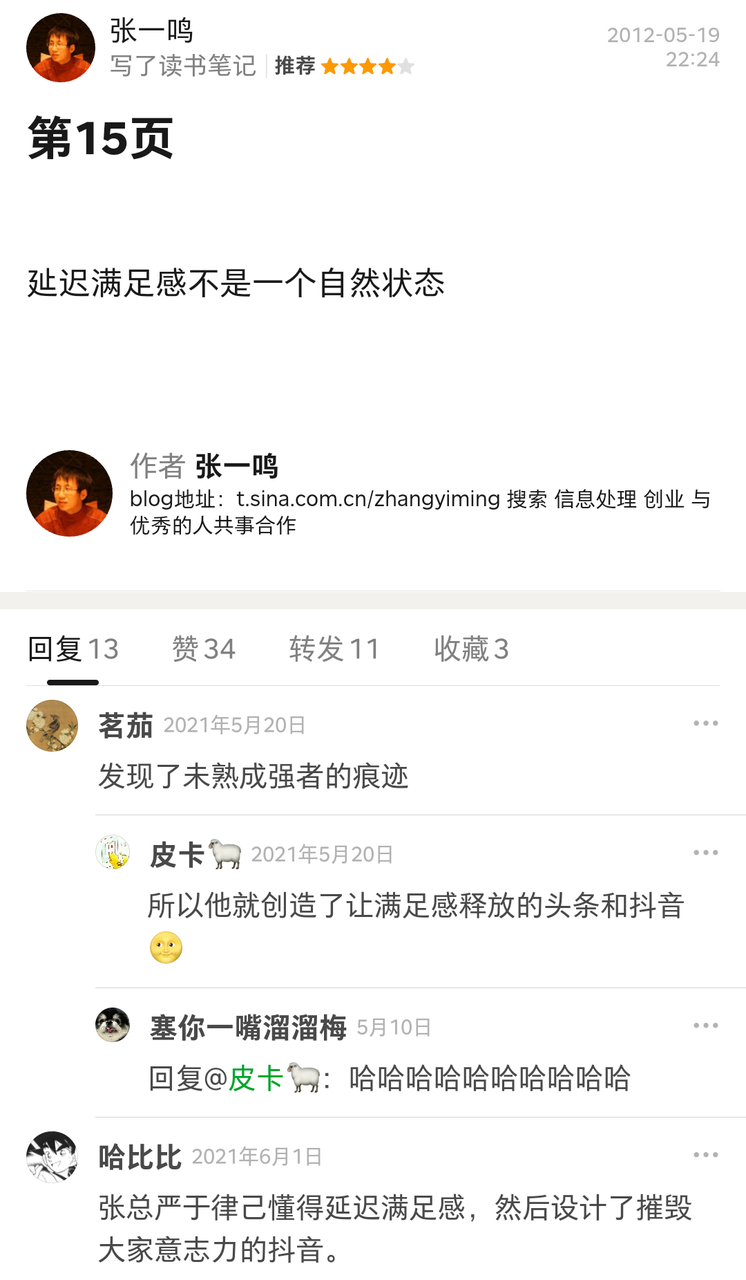746x1280 pixels.
Task: View 茗茄's profile avatar
Action: tap(52, 726)
